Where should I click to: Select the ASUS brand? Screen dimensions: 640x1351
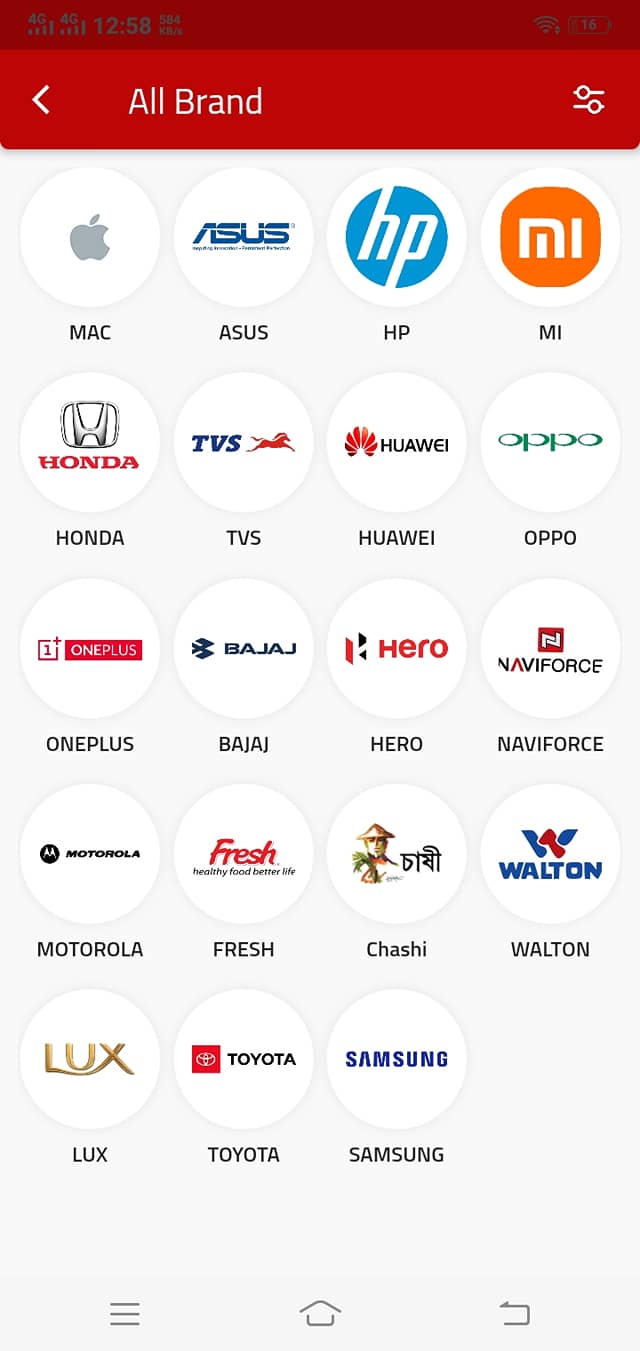coord(243,238)
